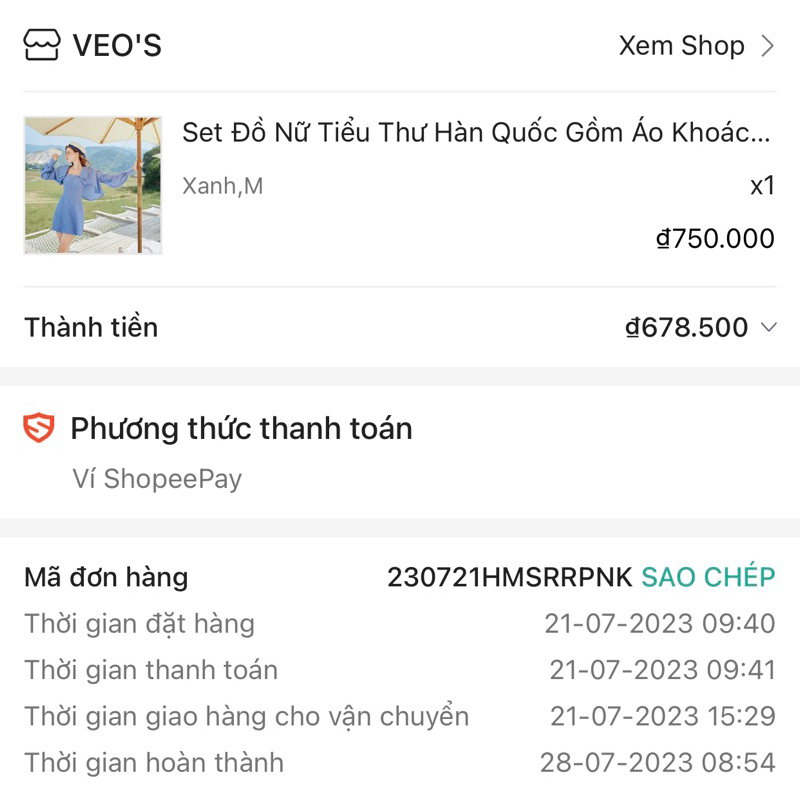The image size is (800, 800).
Task: Open the Set Đồ Nữ Tiểu Thư product
Action: point(476,133)
